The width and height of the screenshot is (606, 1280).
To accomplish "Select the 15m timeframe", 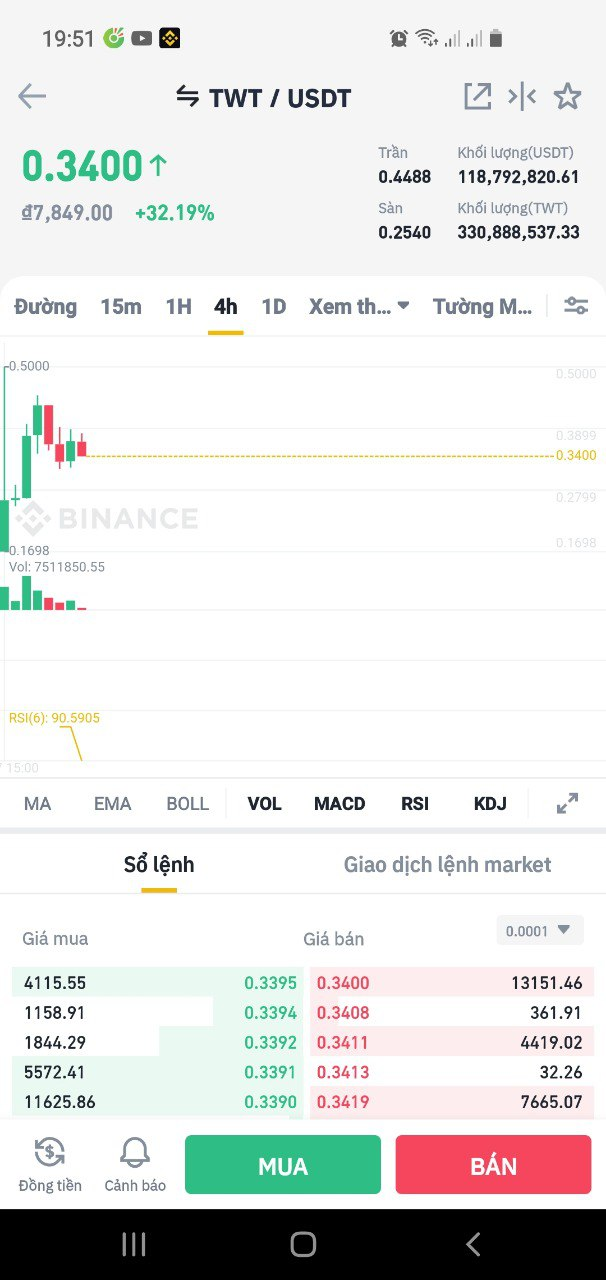I will (x=120, y=307).
